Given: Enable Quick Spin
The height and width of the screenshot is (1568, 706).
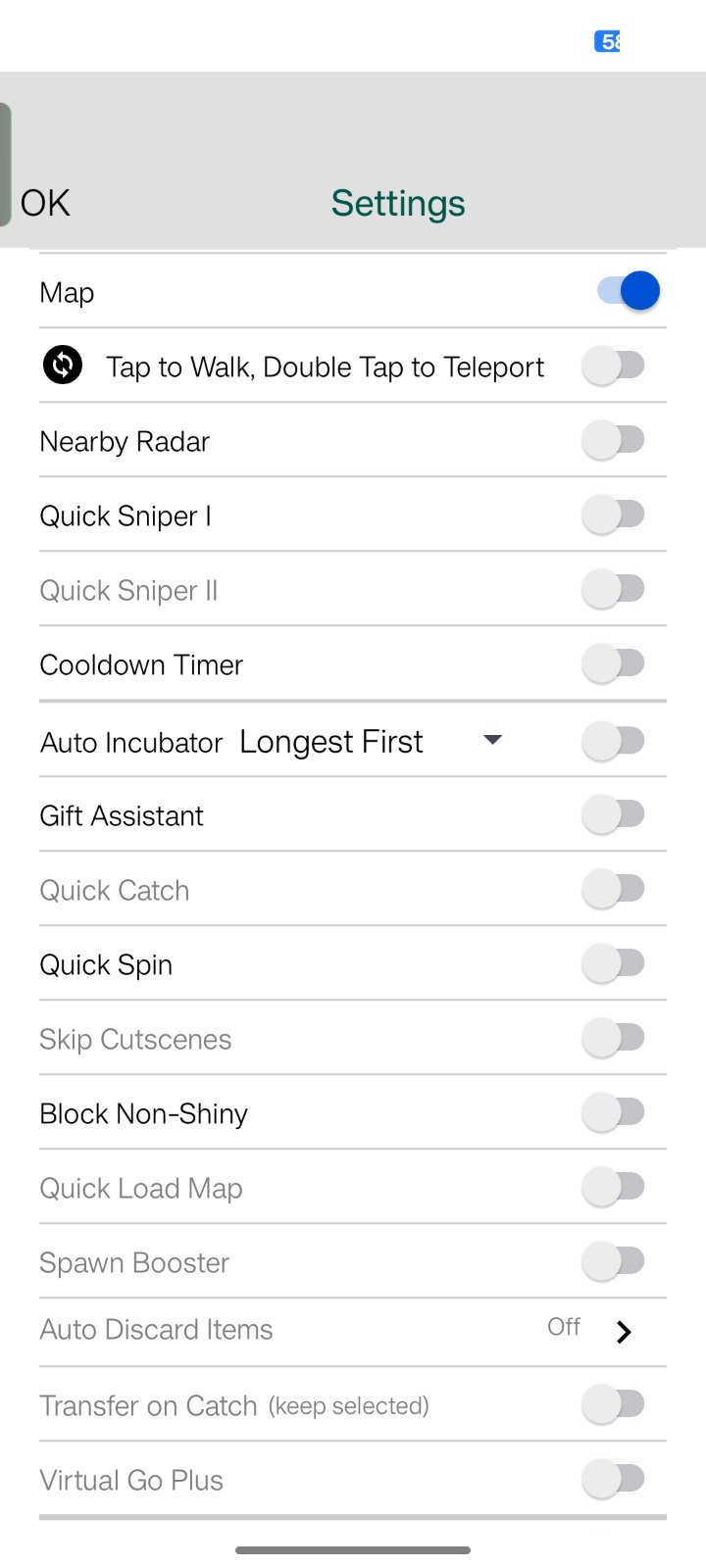Looking at the screenshot, I should coord(613,963).
